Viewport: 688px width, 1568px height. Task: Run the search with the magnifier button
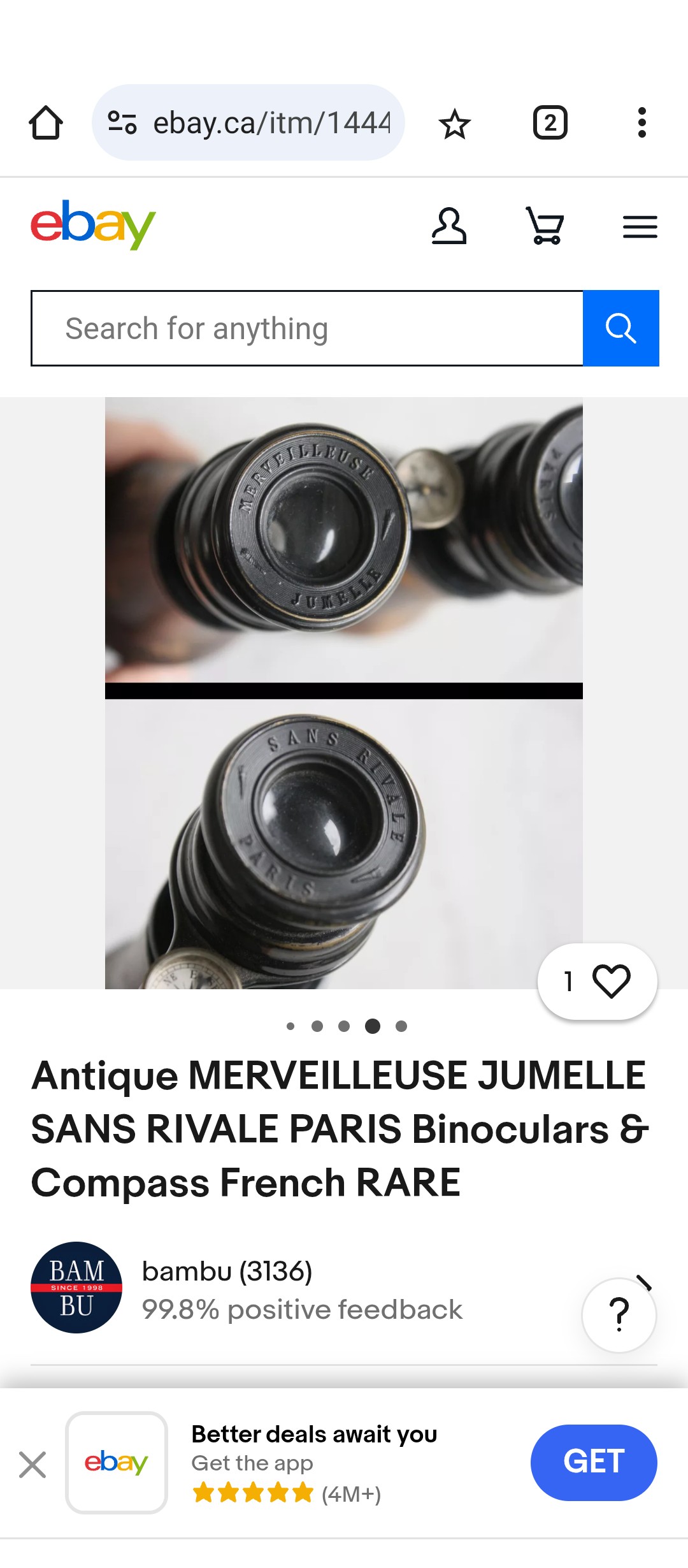point(620,329)
